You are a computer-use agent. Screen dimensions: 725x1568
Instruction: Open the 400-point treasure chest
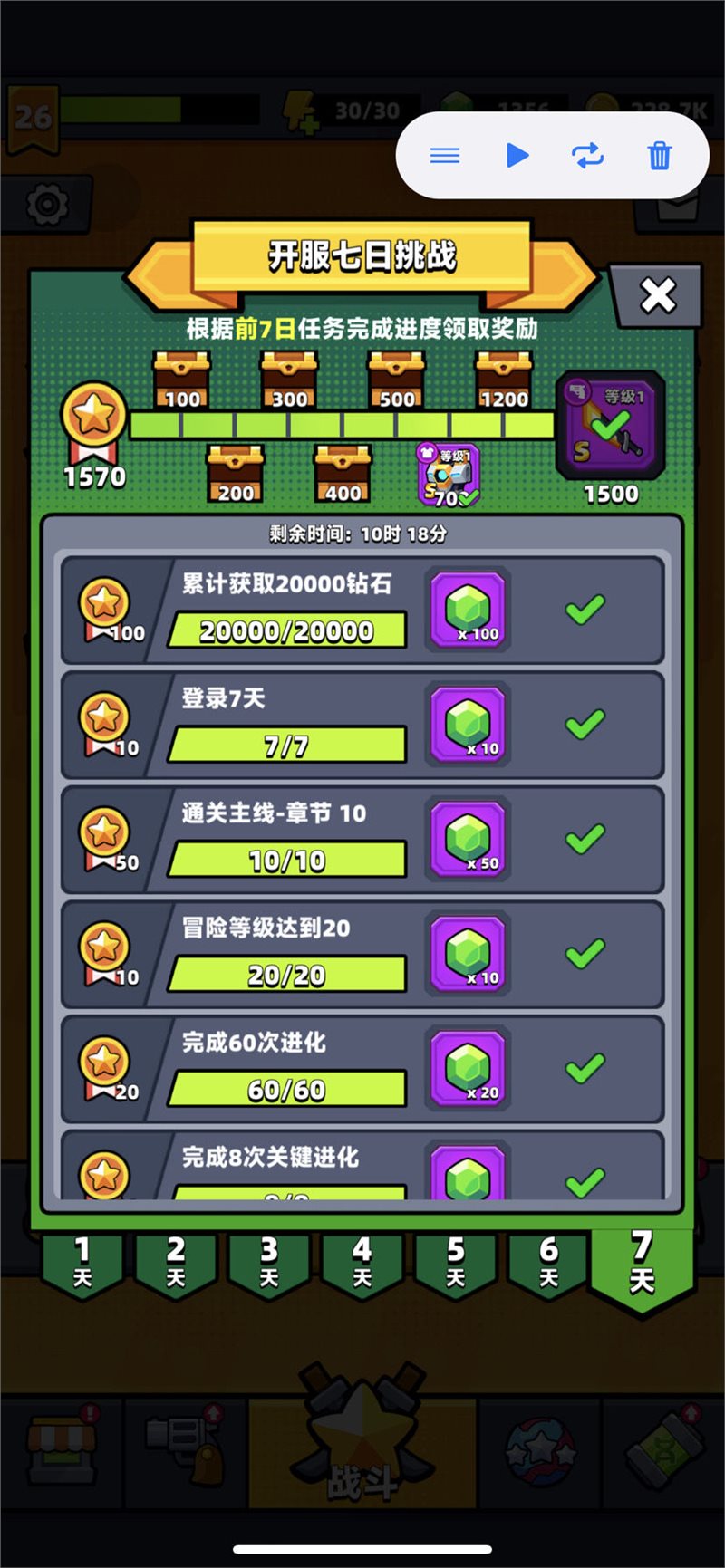coord(343,474)
